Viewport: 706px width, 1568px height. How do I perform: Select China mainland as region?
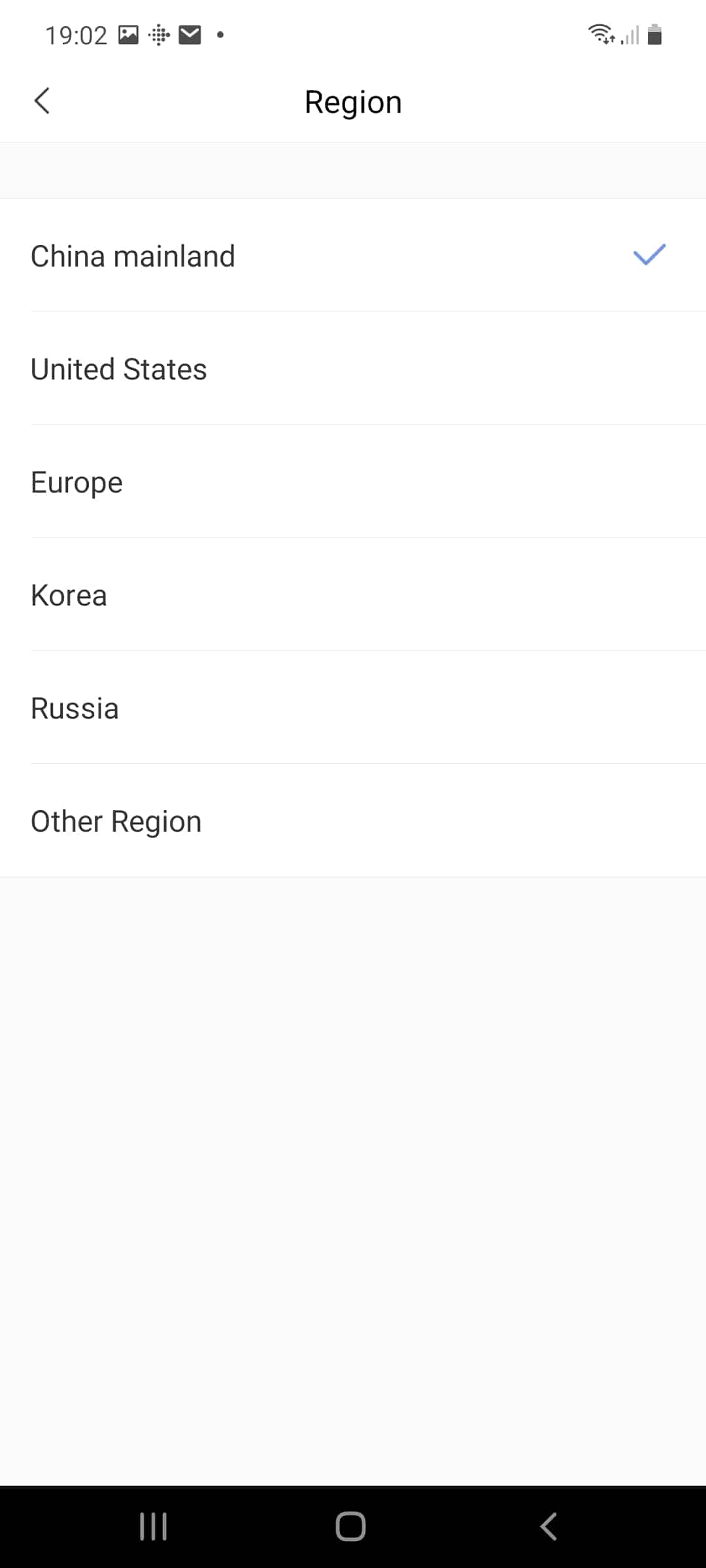click(353, 255)
